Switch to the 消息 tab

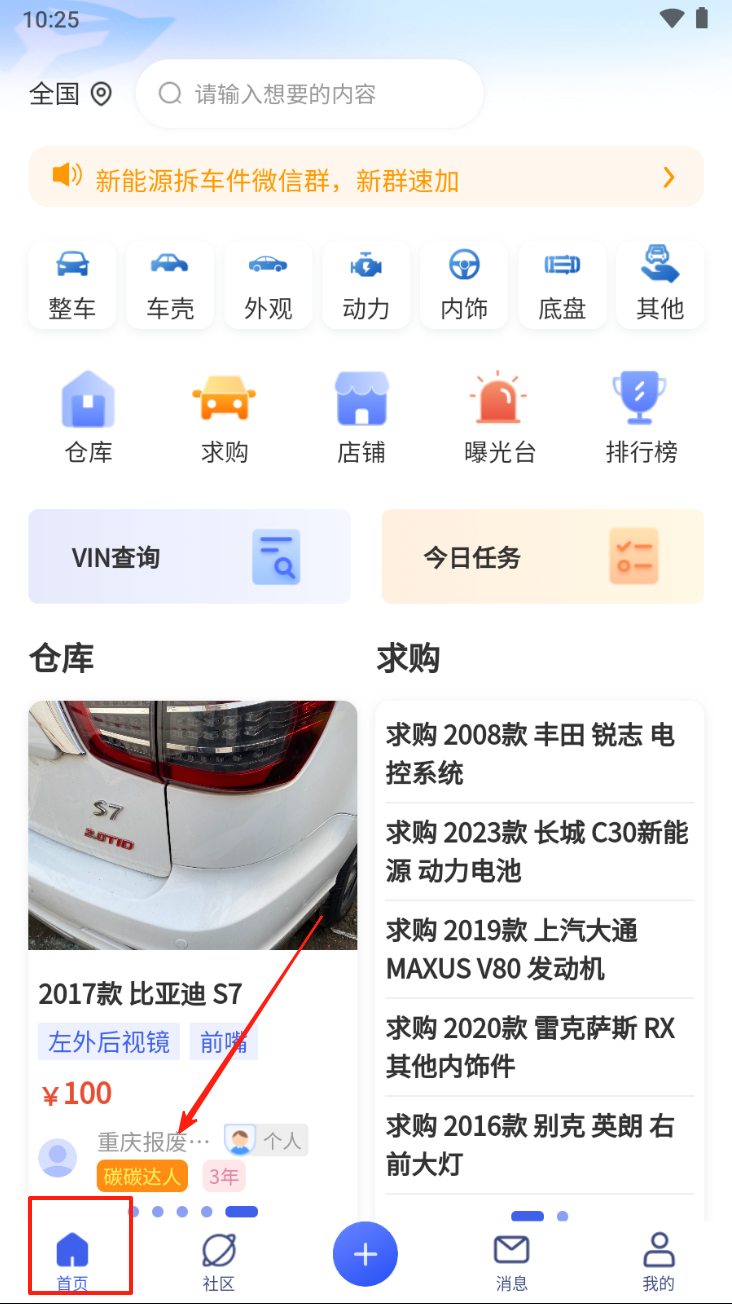511,1260
